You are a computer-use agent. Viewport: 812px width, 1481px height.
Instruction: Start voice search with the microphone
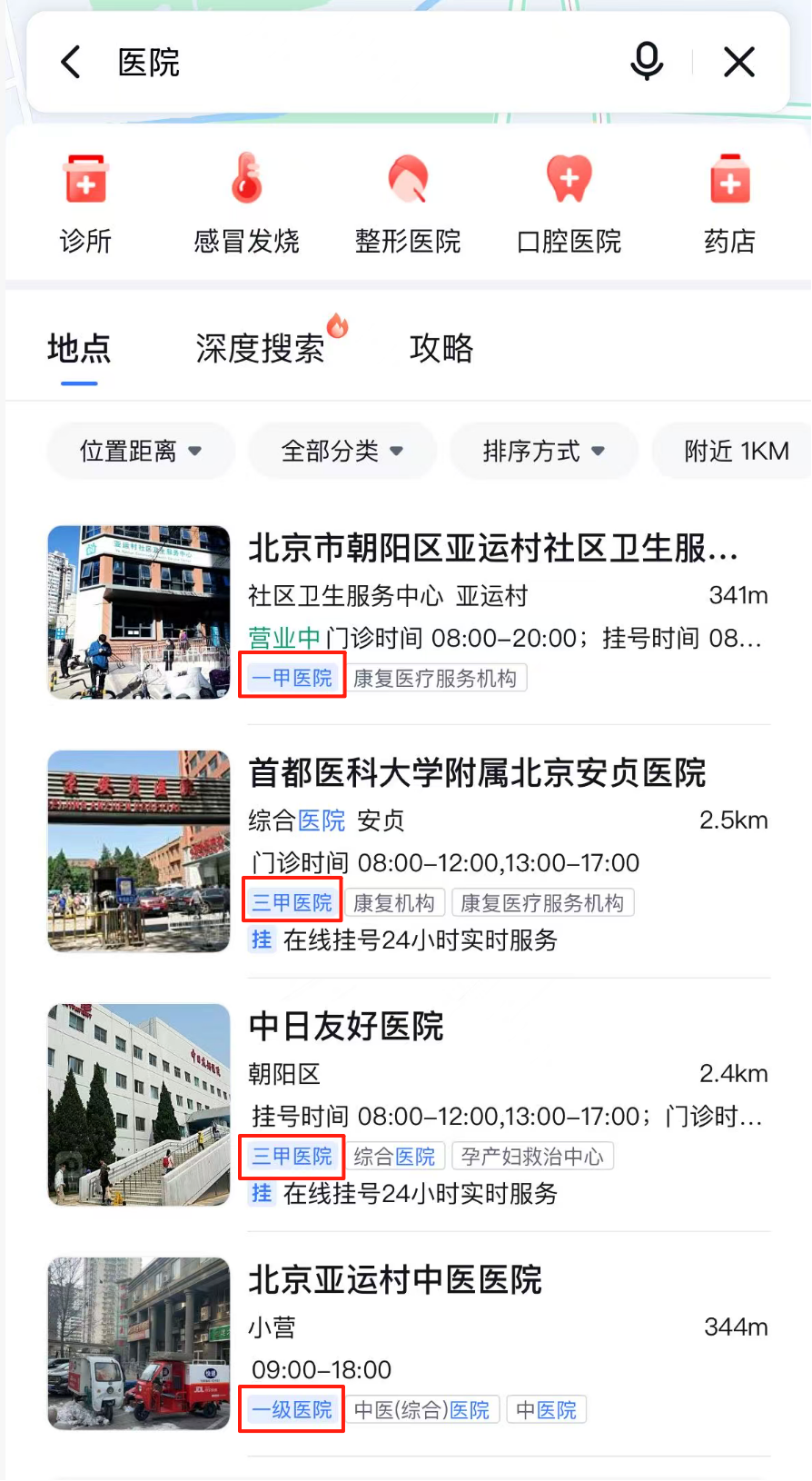tap(647, 62)
